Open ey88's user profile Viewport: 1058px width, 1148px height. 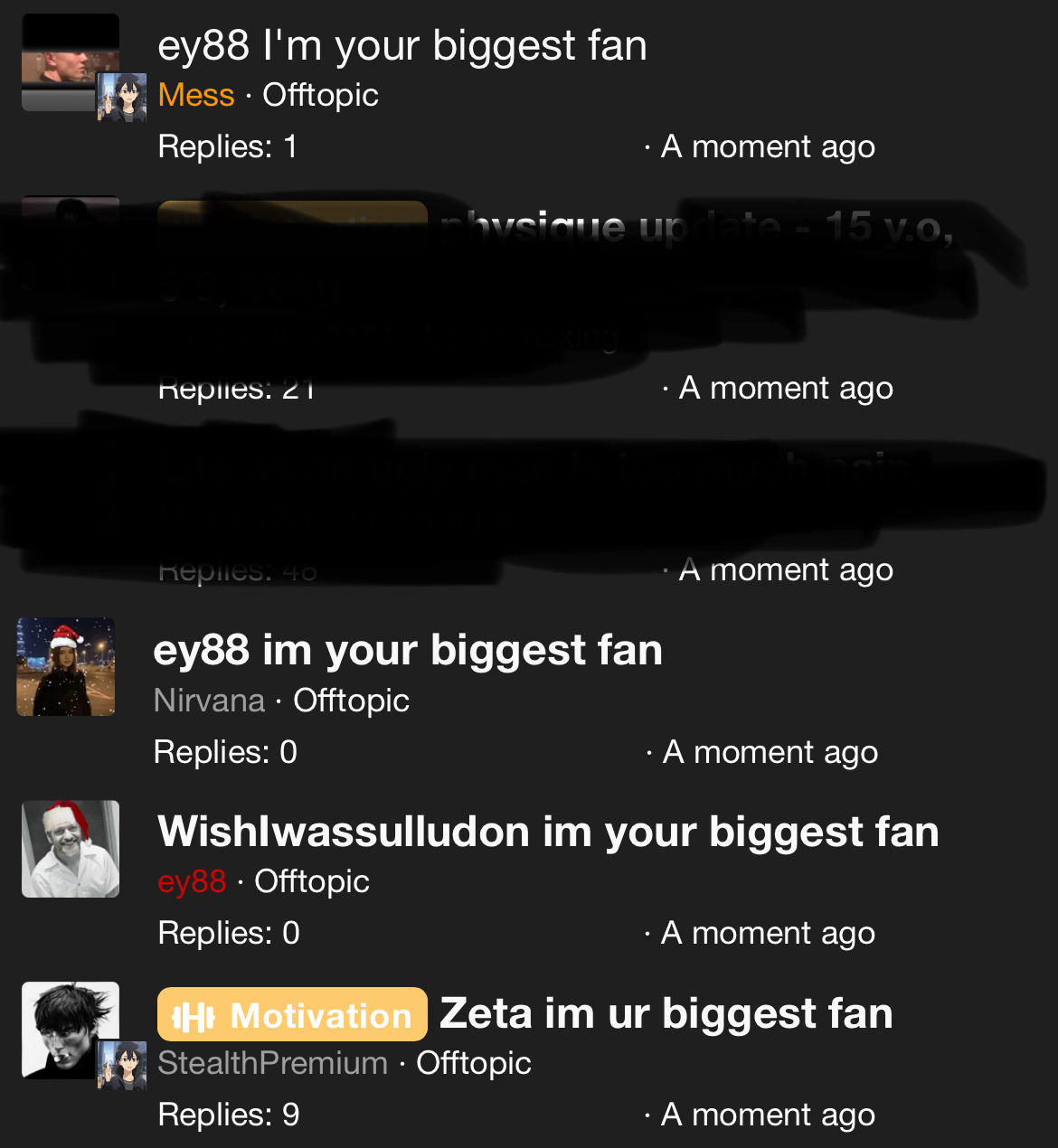[192, 881]
